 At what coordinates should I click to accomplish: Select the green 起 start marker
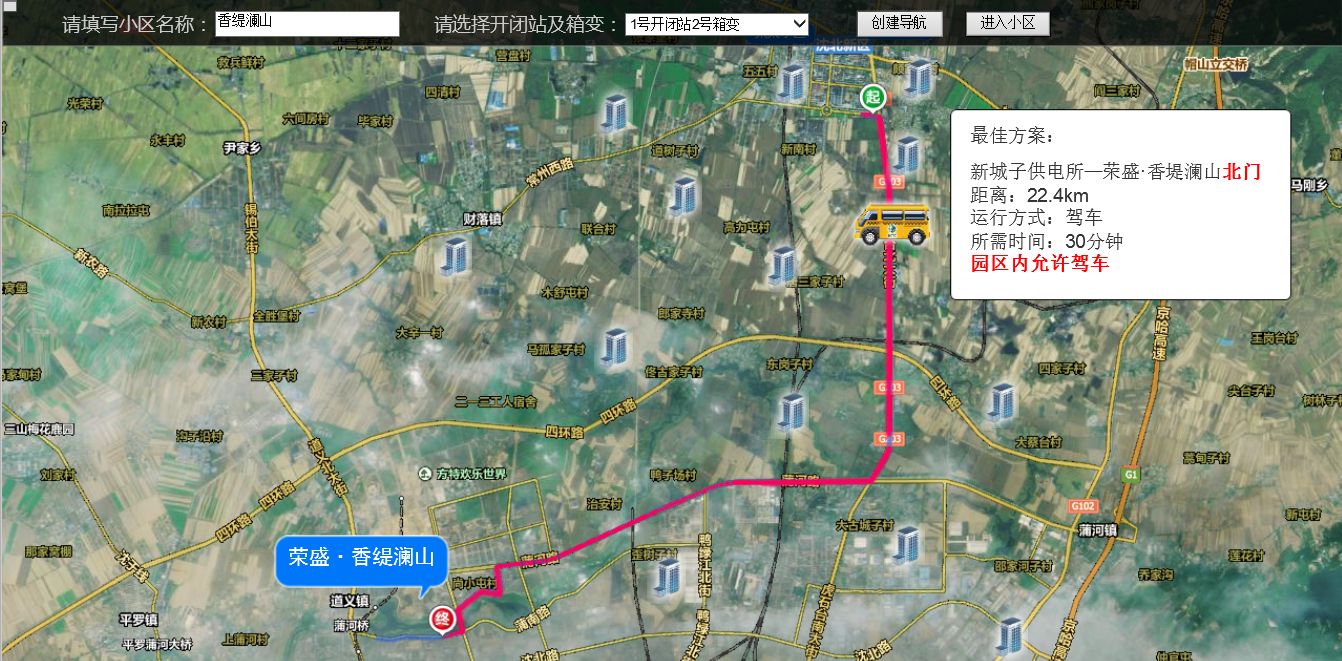coord(872,97)
